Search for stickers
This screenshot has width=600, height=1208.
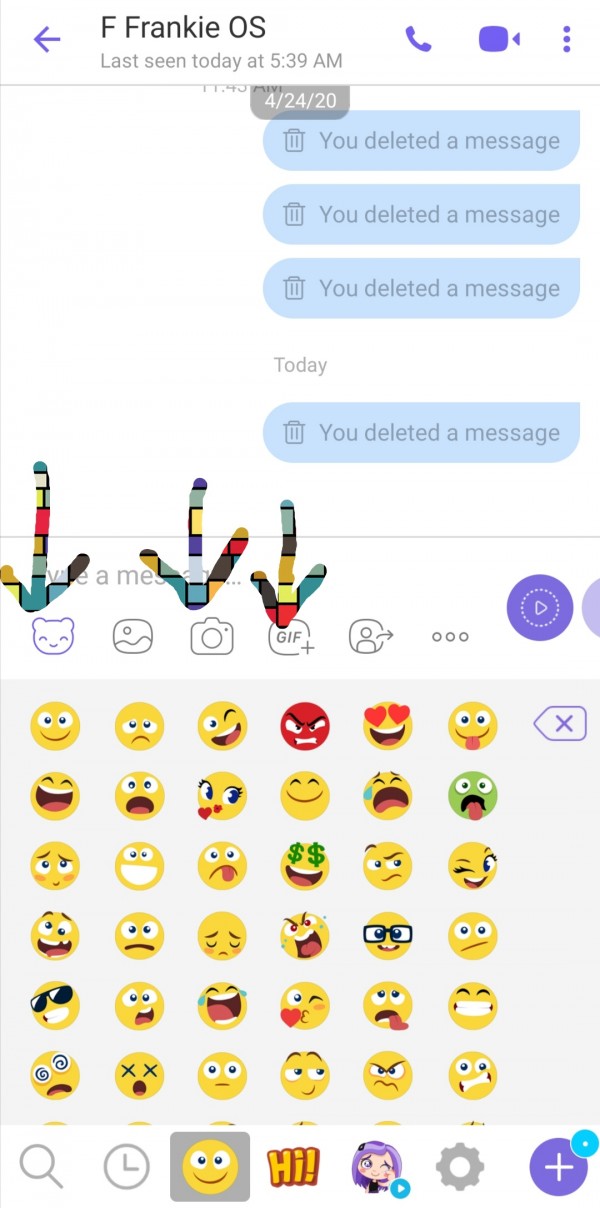tap(42, 1166)
